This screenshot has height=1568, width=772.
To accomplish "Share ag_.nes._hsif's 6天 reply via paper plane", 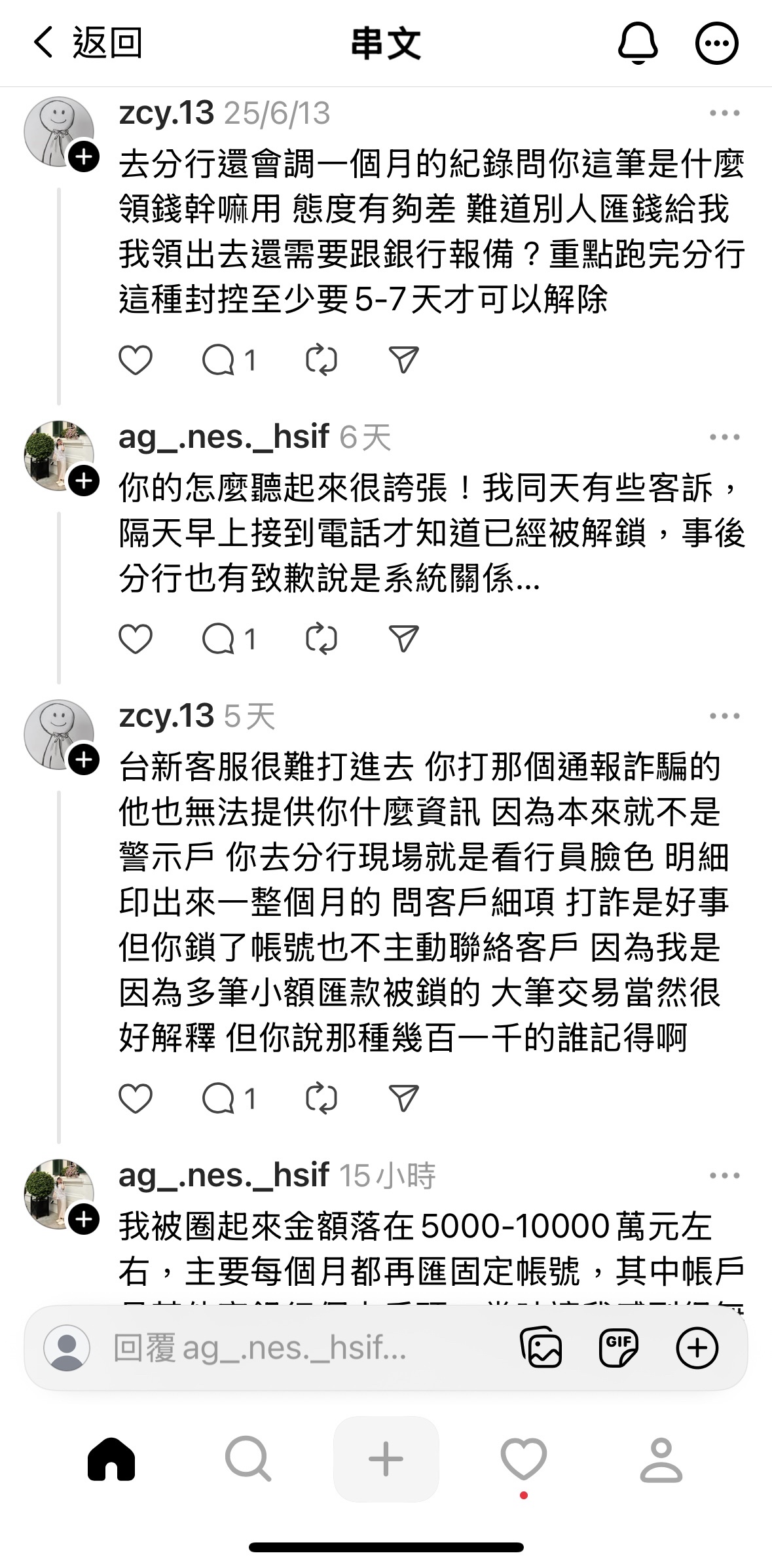I will pyautogui.click(x=403, y=639).
